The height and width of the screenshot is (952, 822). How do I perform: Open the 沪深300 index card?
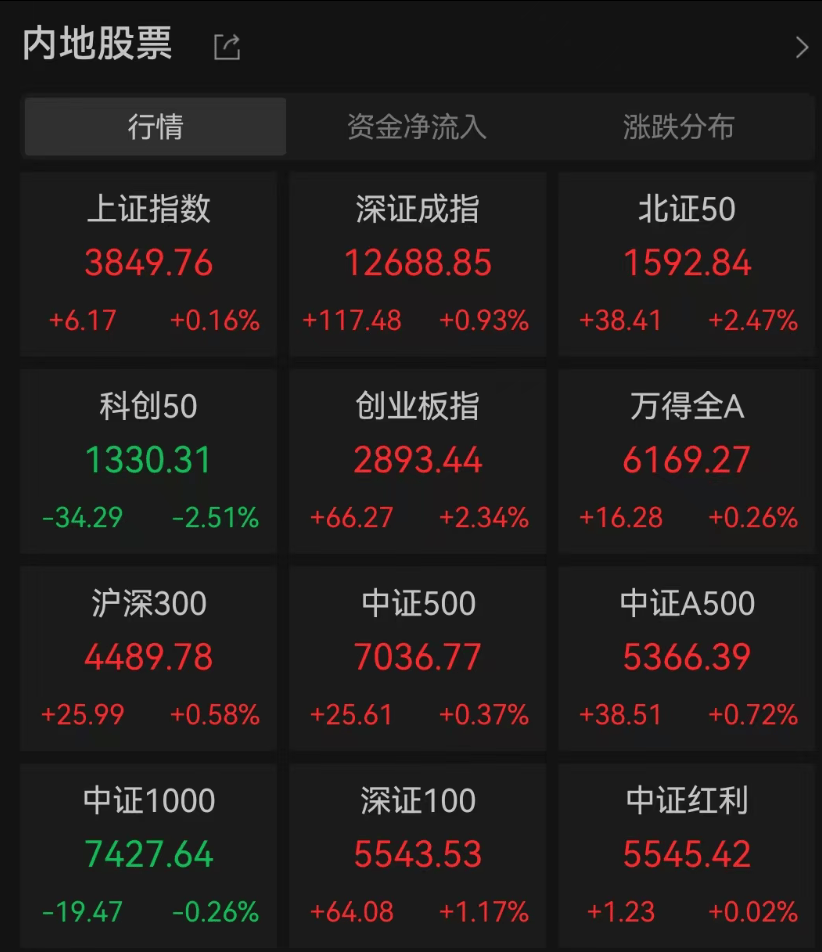point(147,655)
